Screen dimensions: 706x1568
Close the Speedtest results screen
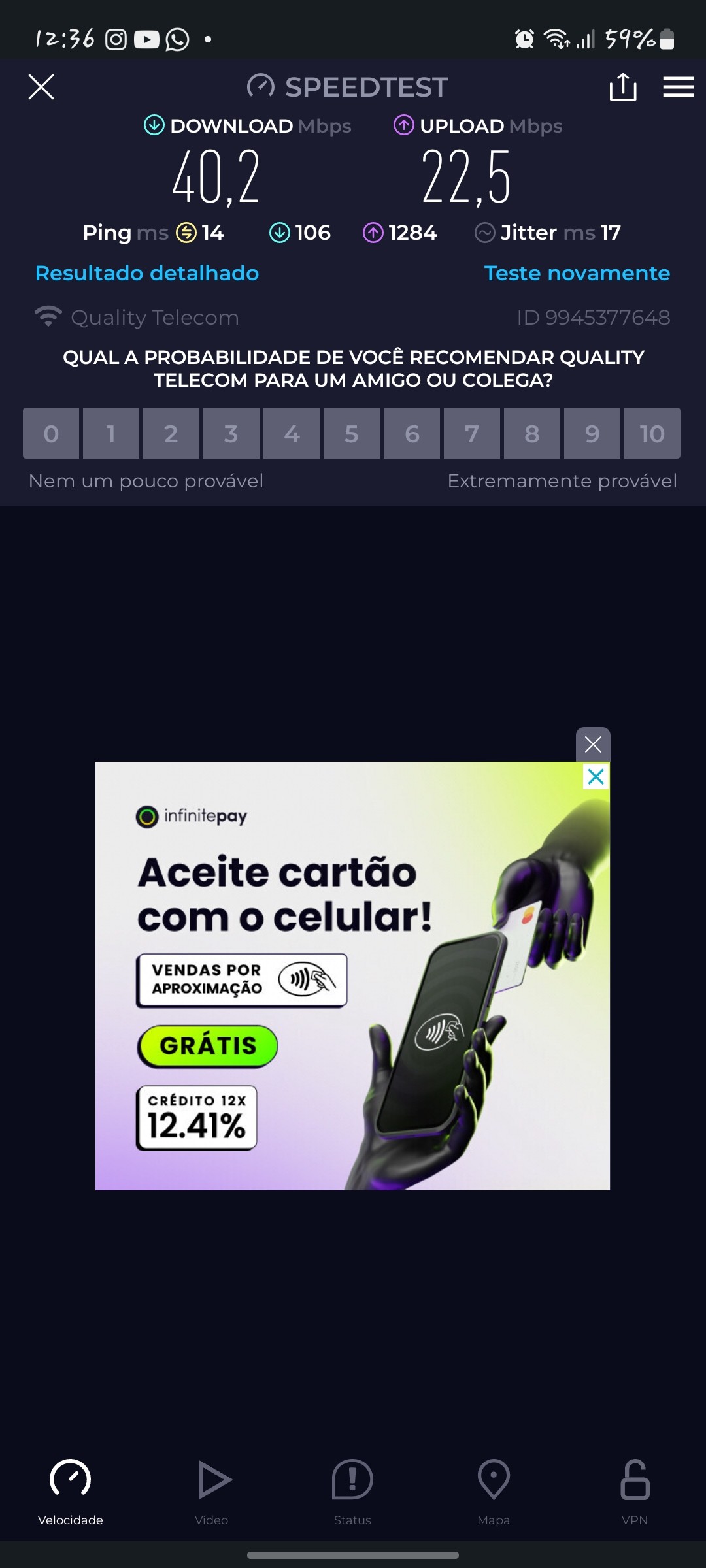tap(41, 87)
